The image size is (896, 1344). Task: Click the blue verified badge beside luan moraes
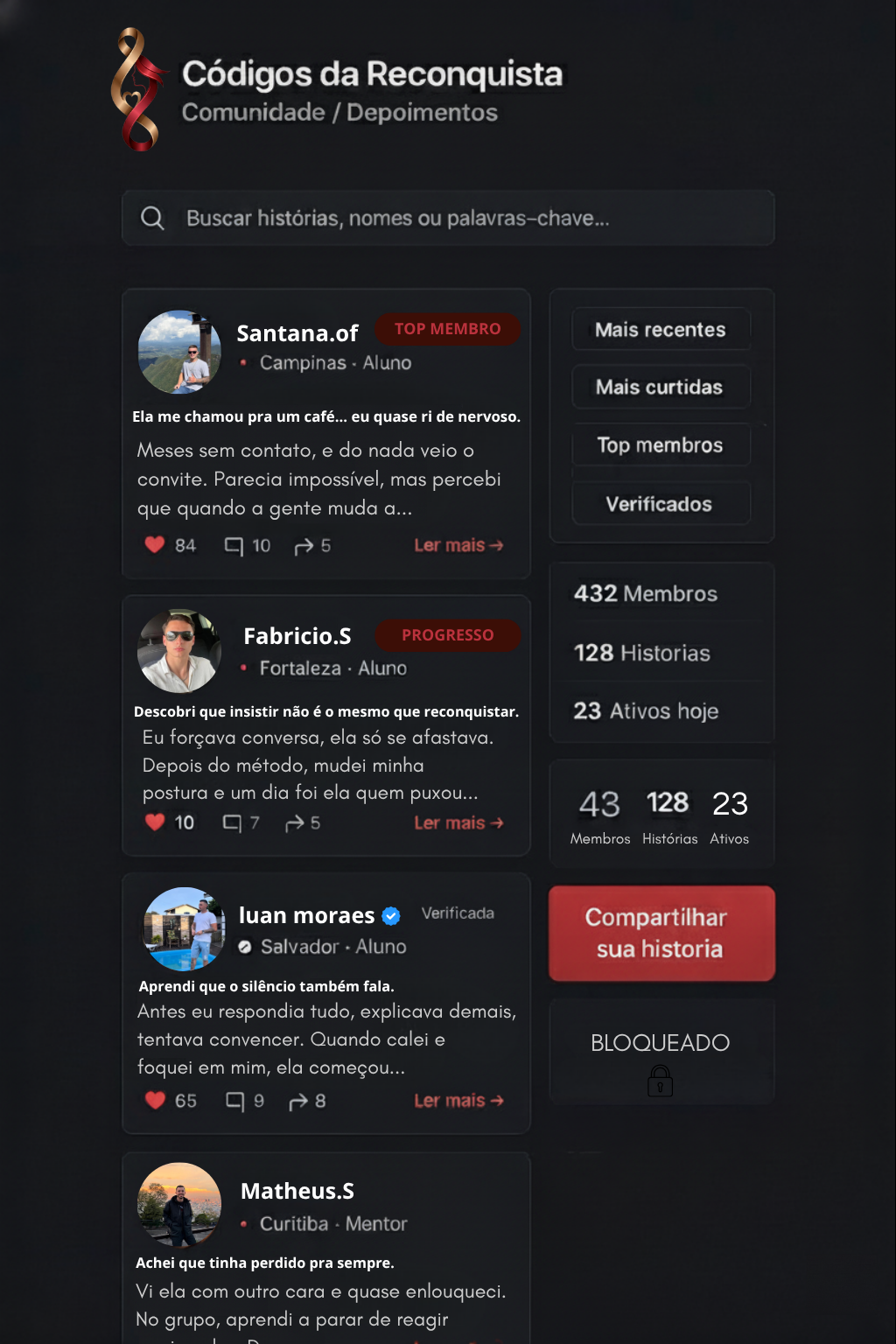[x=391, y=915]
